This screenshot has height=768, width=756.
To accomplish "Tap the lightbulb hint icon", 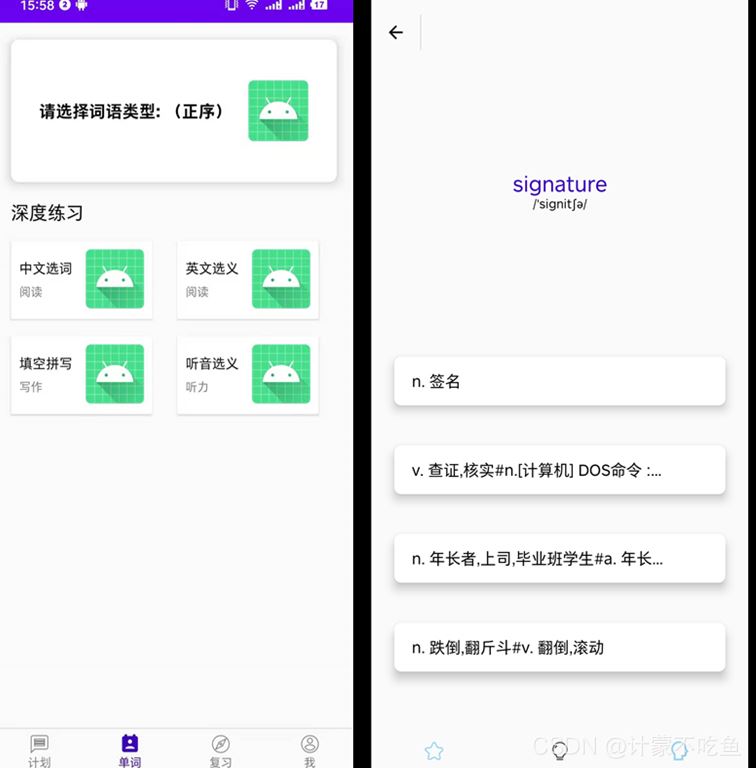I will point(560,750).
